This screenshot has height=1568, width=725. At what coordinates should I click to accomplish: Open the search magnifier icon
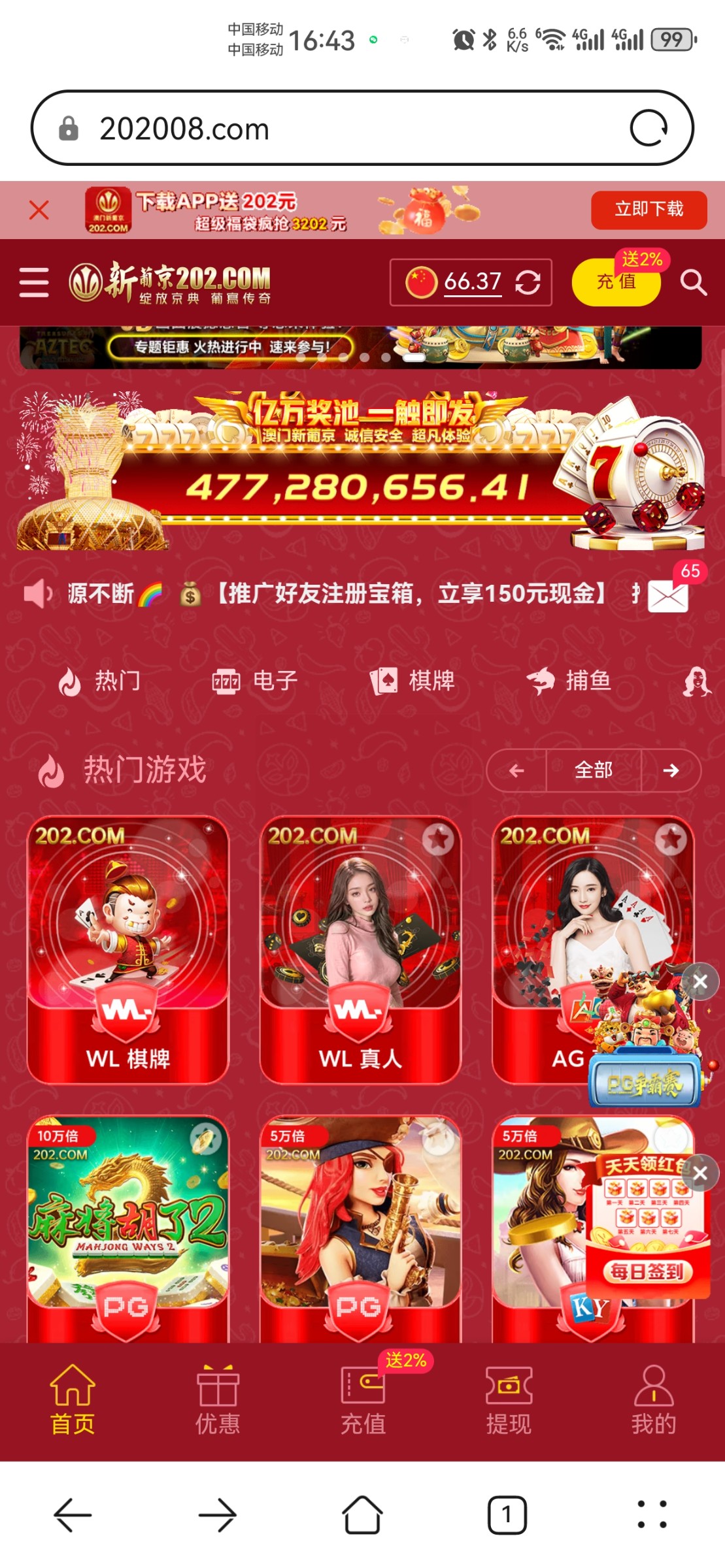pyautogui.click(x=693, y=283)
